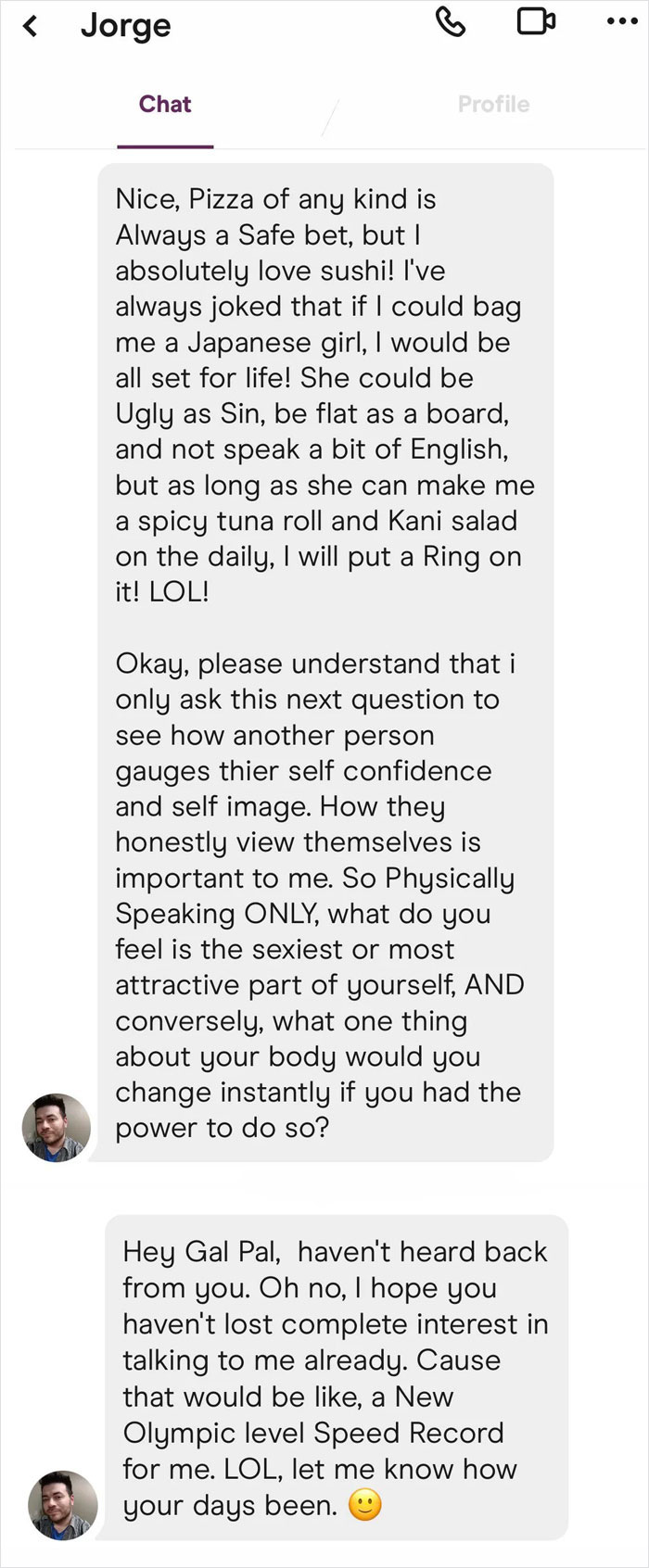Switch to the Profile tab
Screen dimensions: 649x1568
pos(493,104)
